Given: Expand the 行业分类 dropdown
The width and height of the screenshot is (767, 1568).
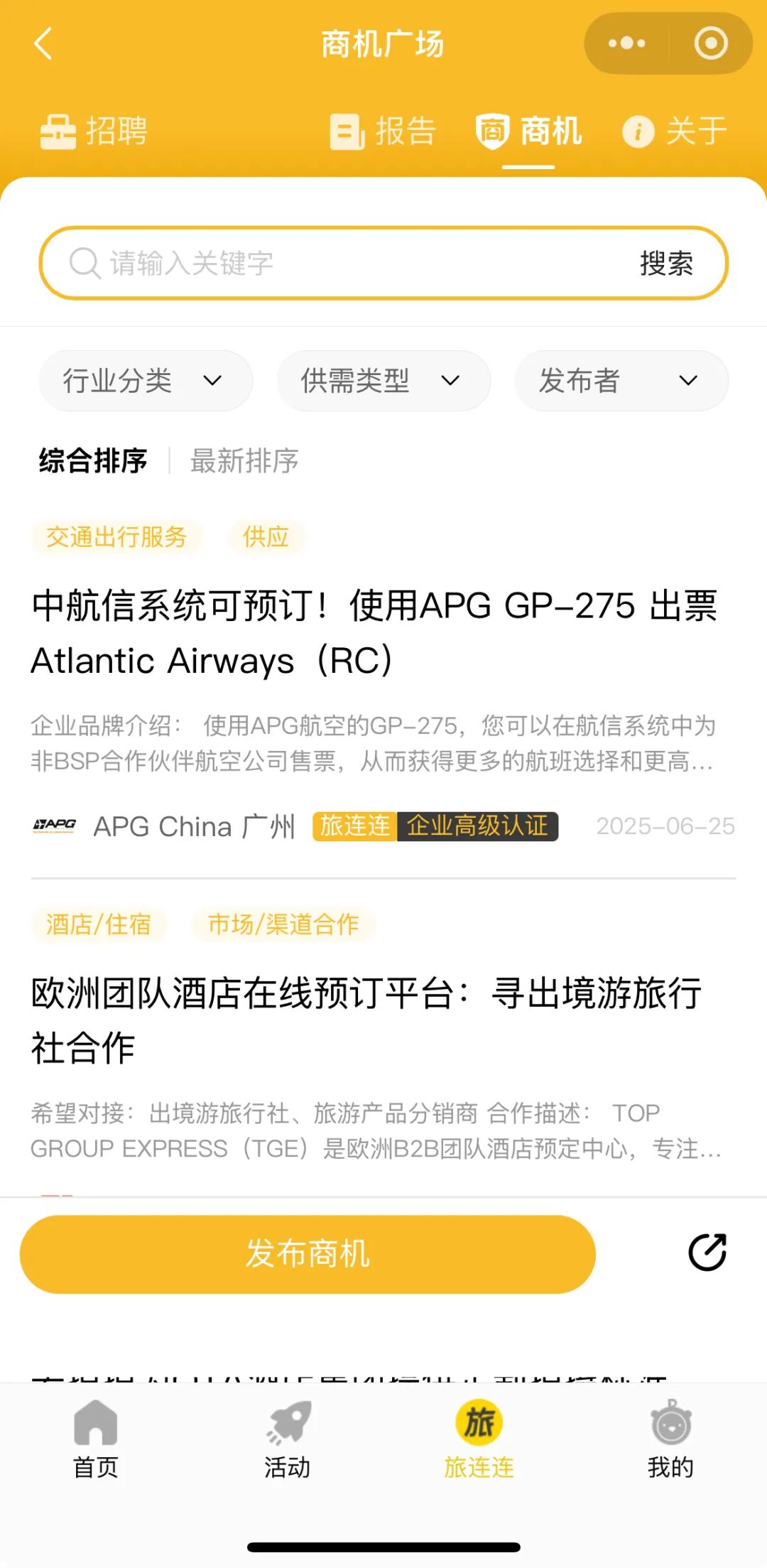Looking at the screenshot, I should click(x=145, y=381).
